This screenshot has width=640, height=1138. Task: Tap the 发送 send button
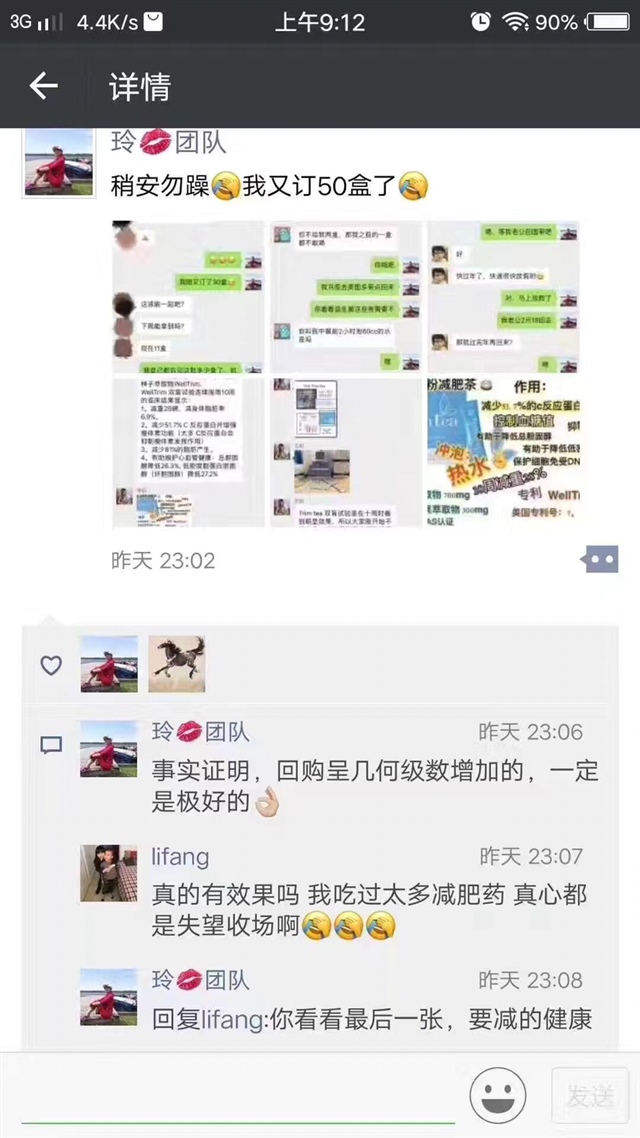(x=589, y=1096)
